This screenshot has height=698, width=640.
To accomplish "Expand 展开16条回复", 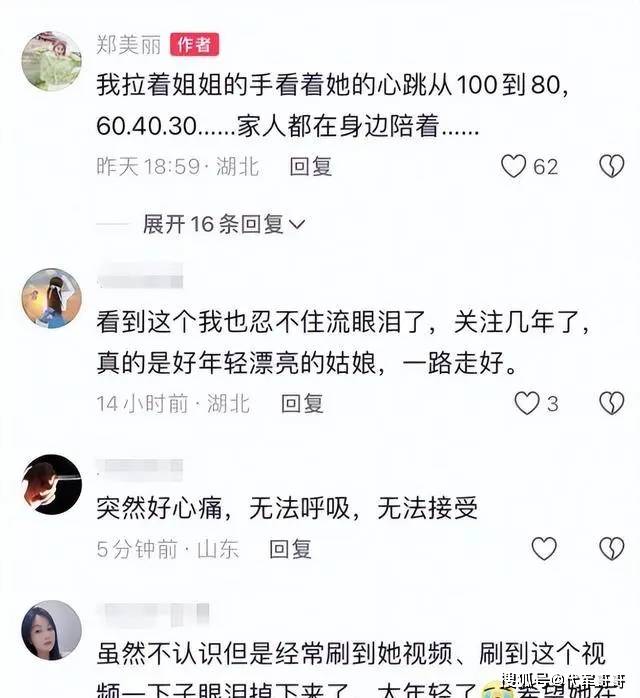I will click(x=224, y=224).
